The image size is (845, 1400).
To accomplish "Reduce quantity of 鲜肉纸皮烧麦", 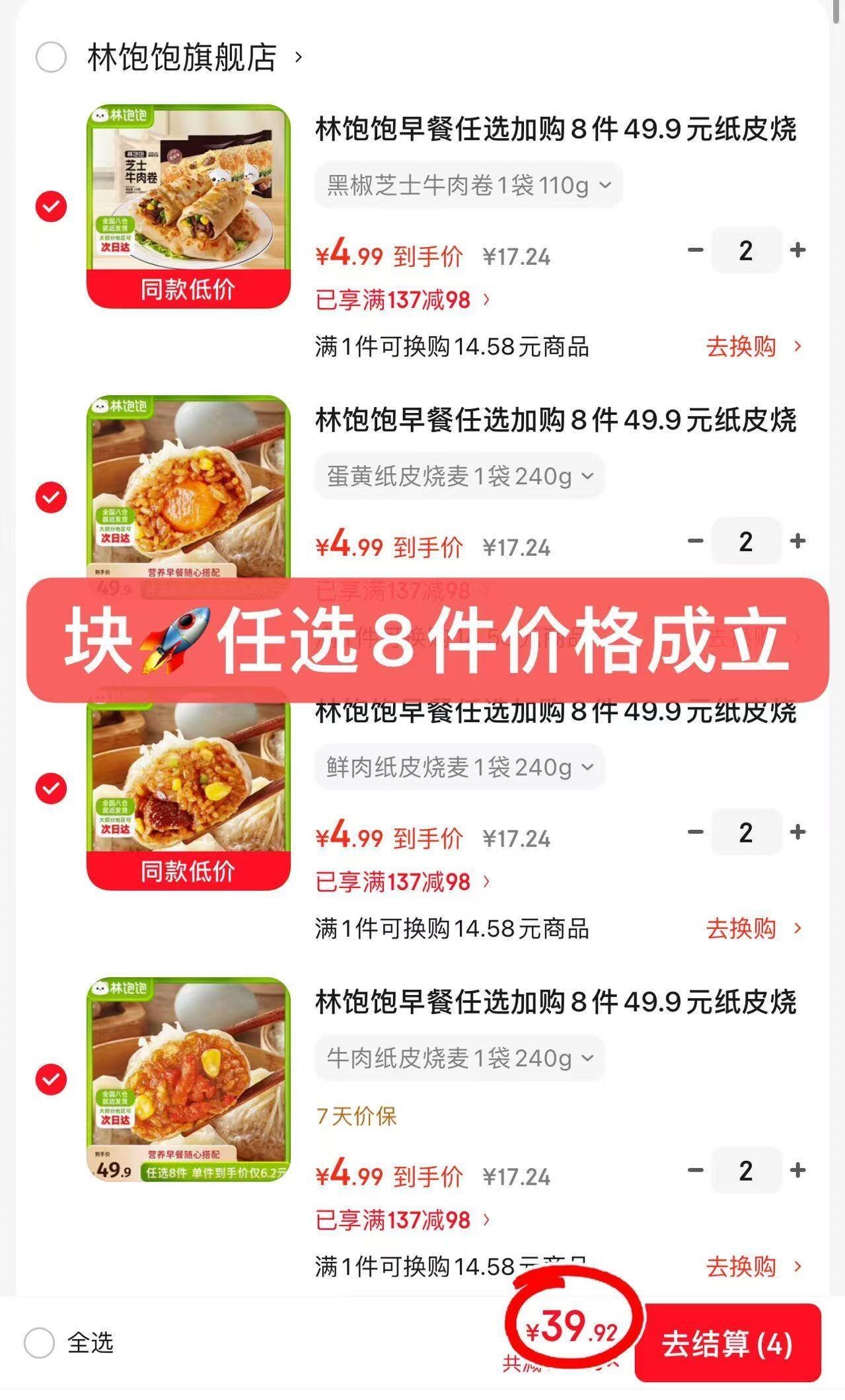I will [x=695, y=832].
